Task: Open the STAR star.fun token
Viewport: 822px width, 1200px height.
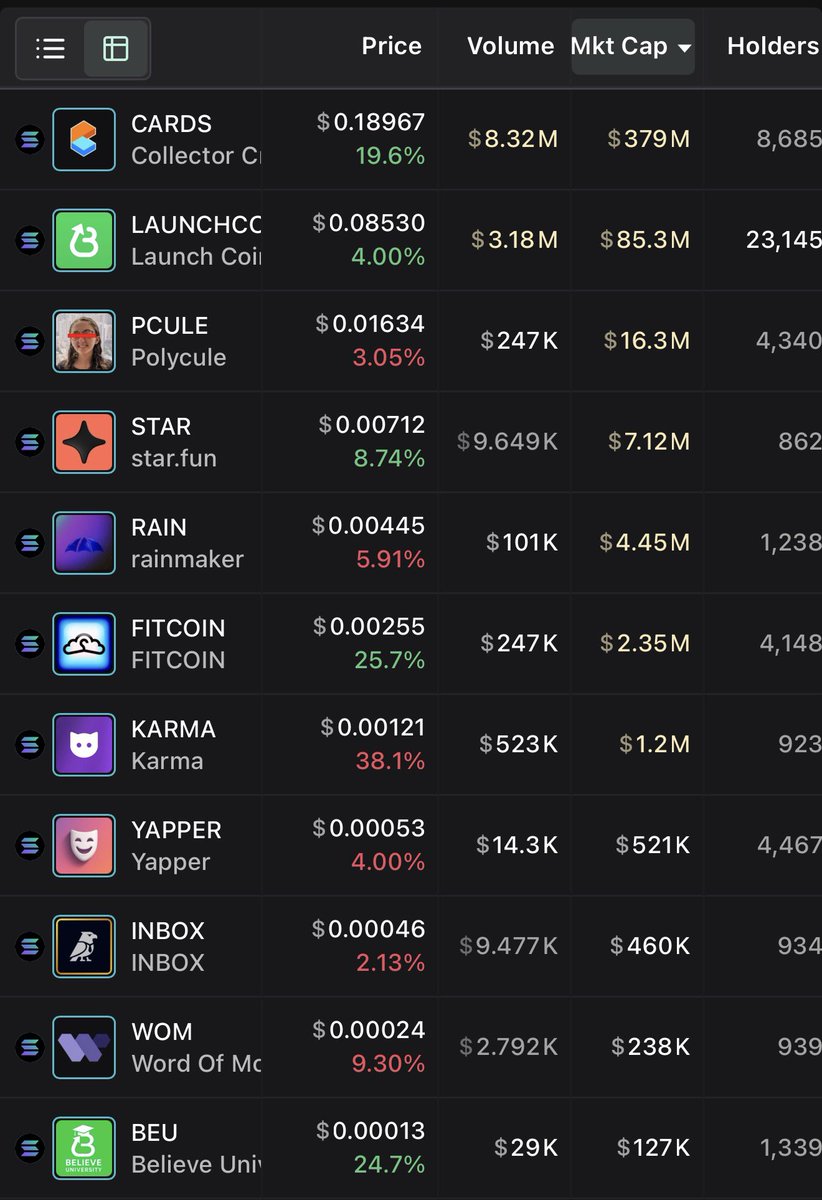Action: pos(173,442)
